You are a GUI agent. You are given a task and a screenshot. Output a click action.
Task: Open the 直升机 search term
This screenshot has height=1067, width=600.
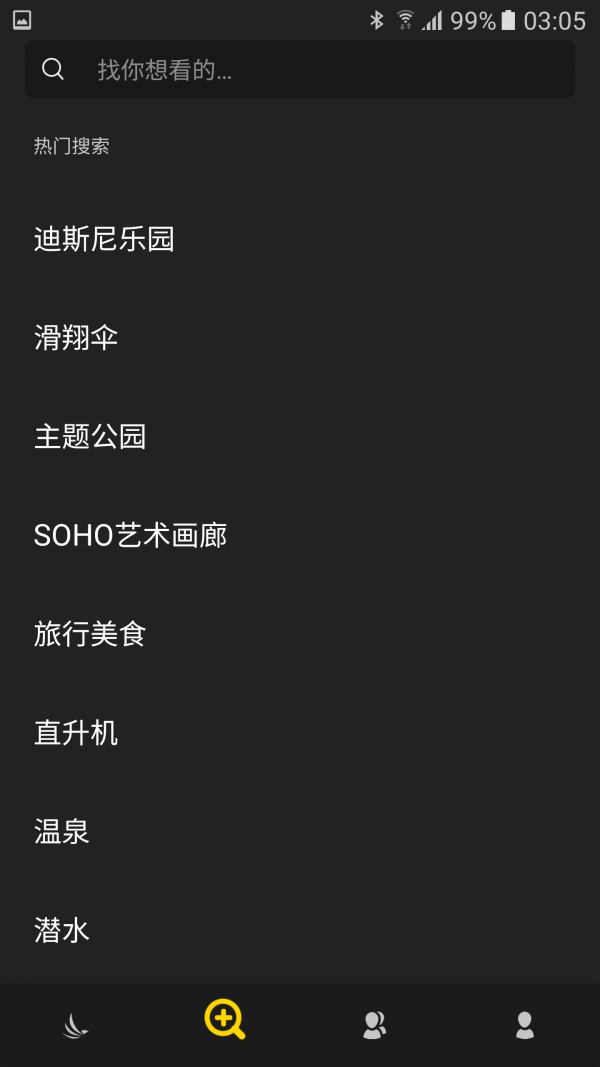point(76,733)
